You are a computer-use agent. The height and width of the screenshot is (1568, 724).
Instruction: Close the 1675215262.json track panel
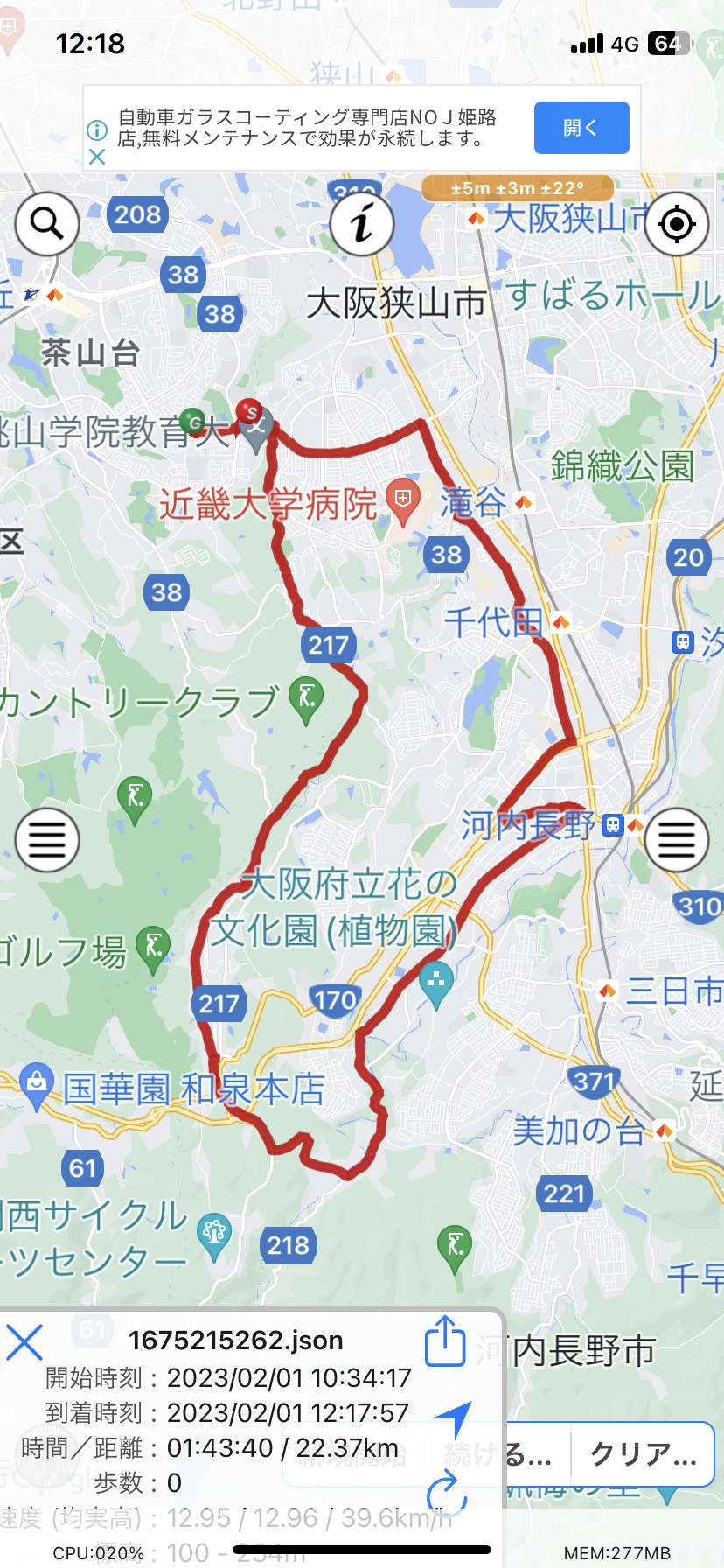pyautogui.click(x=24, y=1341)
